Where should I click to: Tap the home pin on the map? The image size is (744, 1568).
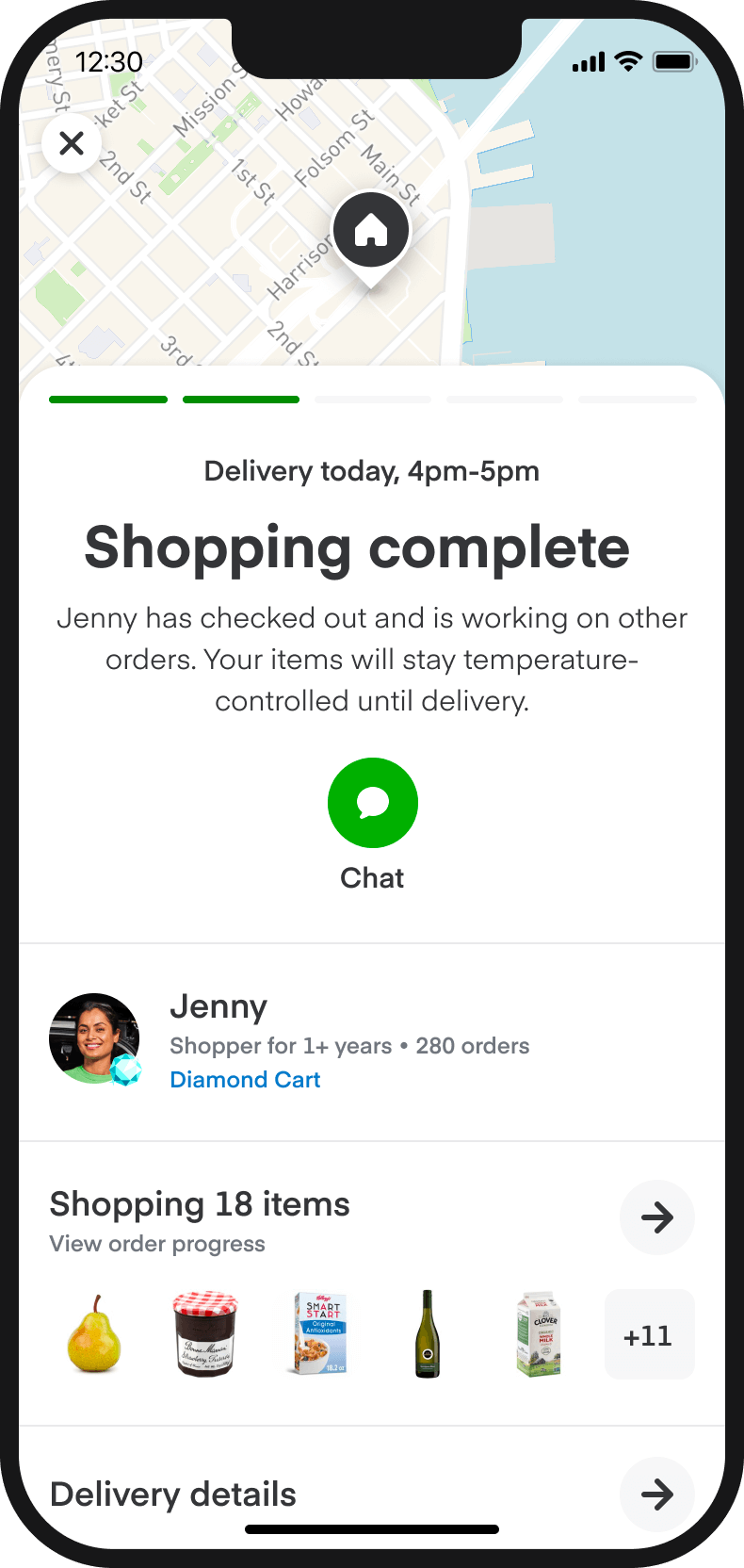(x=371, y=232)
